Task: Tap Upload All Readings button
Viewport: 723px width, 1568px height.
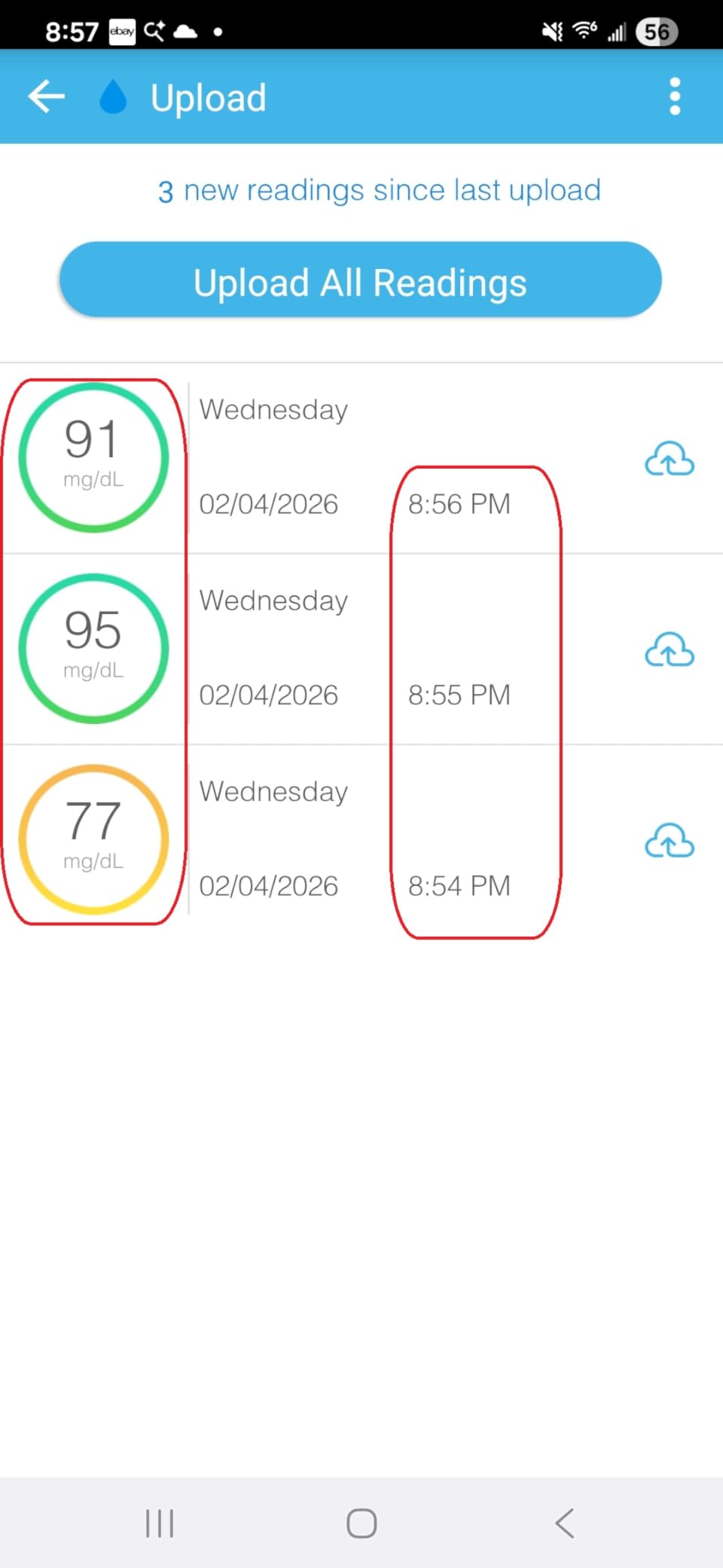Action: point(361,280)
